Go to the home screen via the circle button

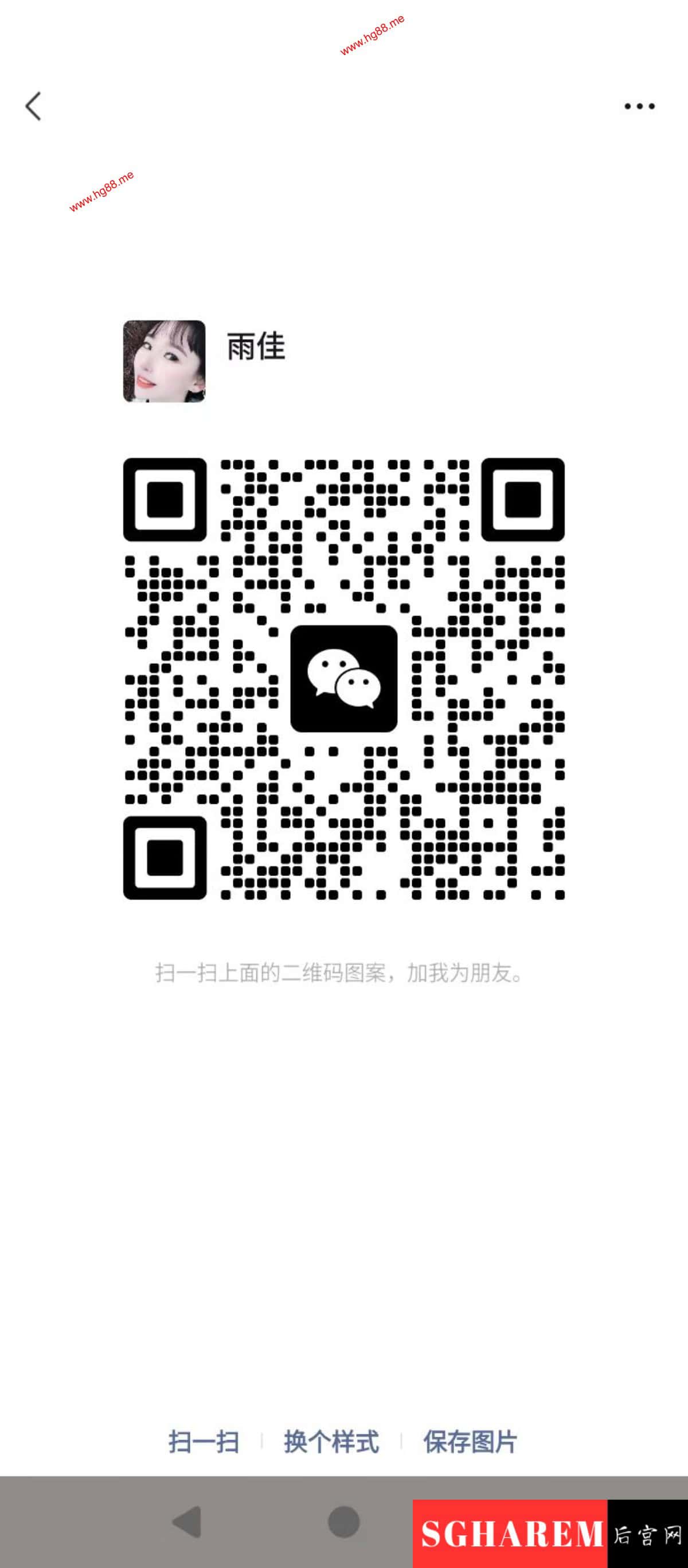pyautogui.click(x=343, y=1522)
